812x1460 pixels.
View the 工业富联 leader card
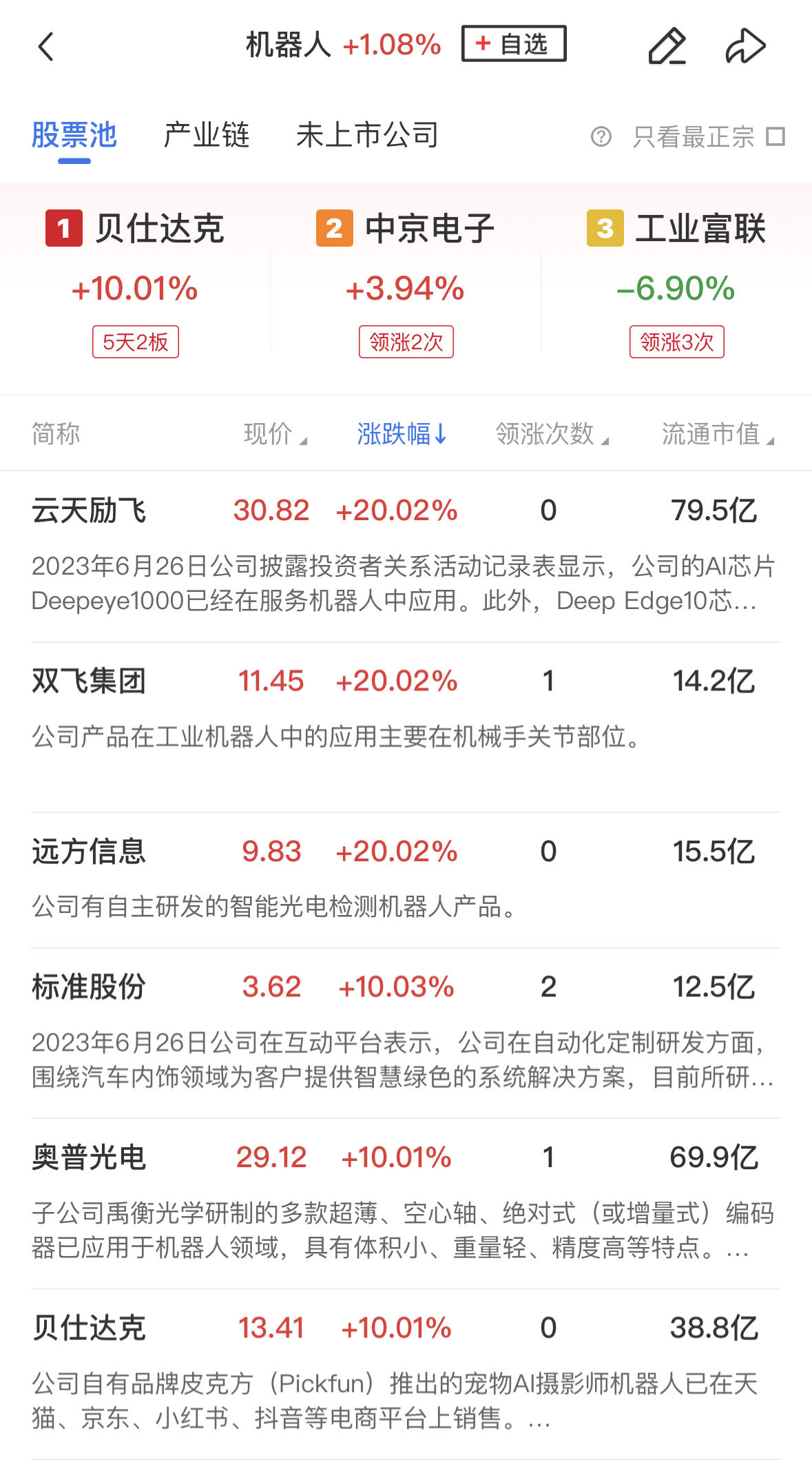[x=676, y=282]
